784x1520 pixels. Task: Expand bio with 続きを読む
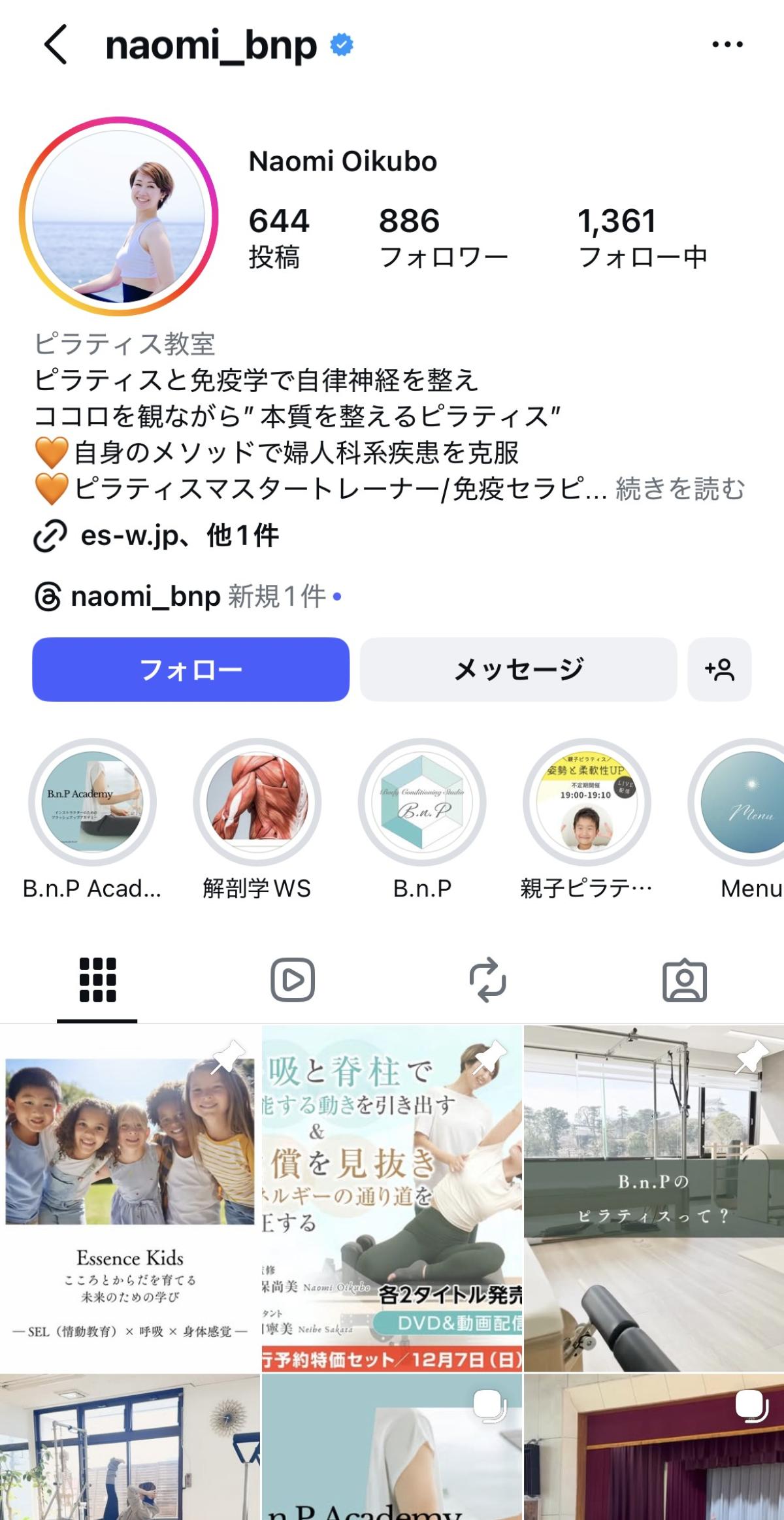point(680,489)
